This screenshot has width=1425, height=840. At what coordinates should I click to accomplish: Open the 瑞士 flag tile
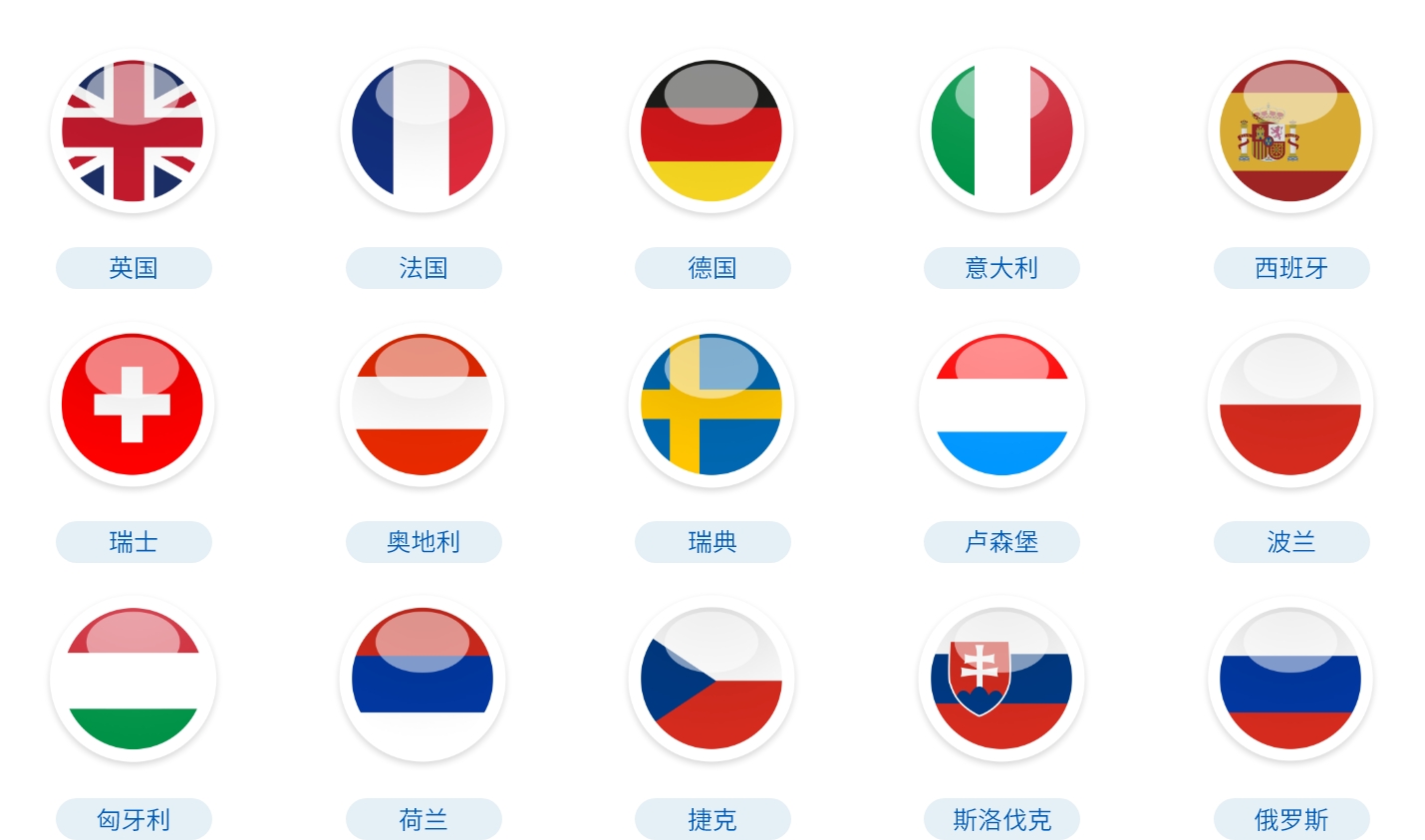(x=133, y=406)
